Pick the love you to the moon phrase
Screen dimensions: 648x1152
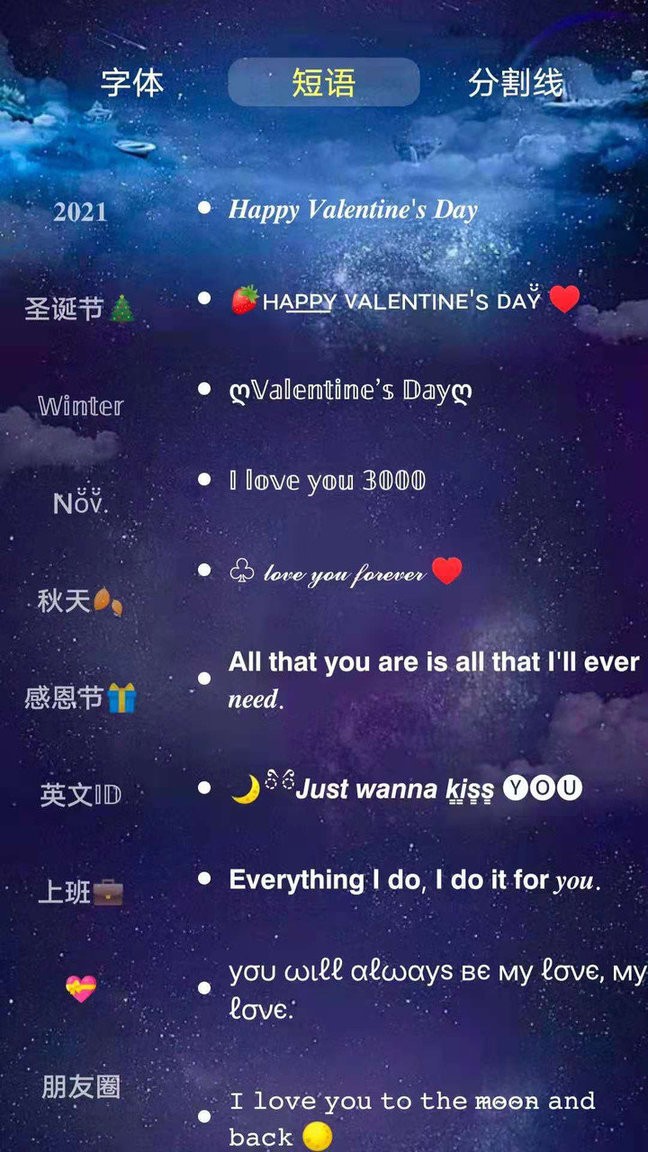412,1118
